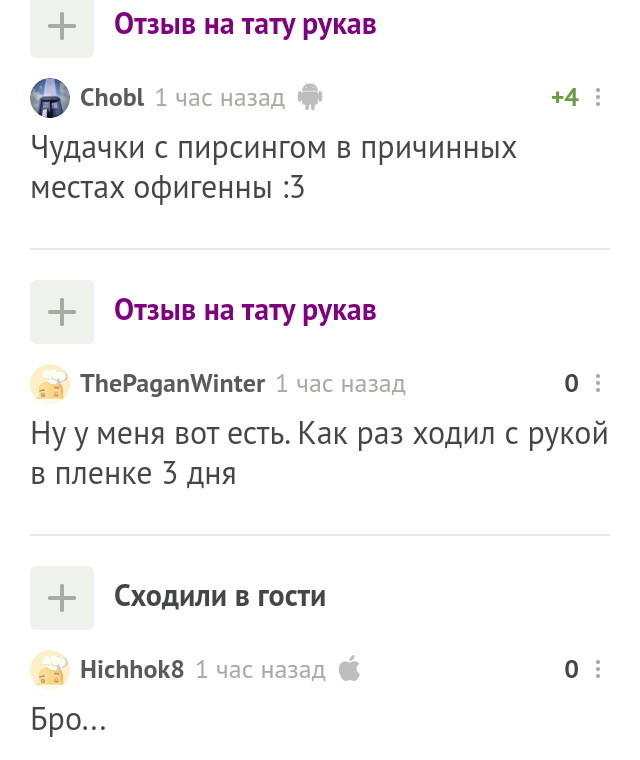The image size is (640, 760).
Task: Expand the thread above ThePaganWinter's comment
Action: [x=62, y=312]
